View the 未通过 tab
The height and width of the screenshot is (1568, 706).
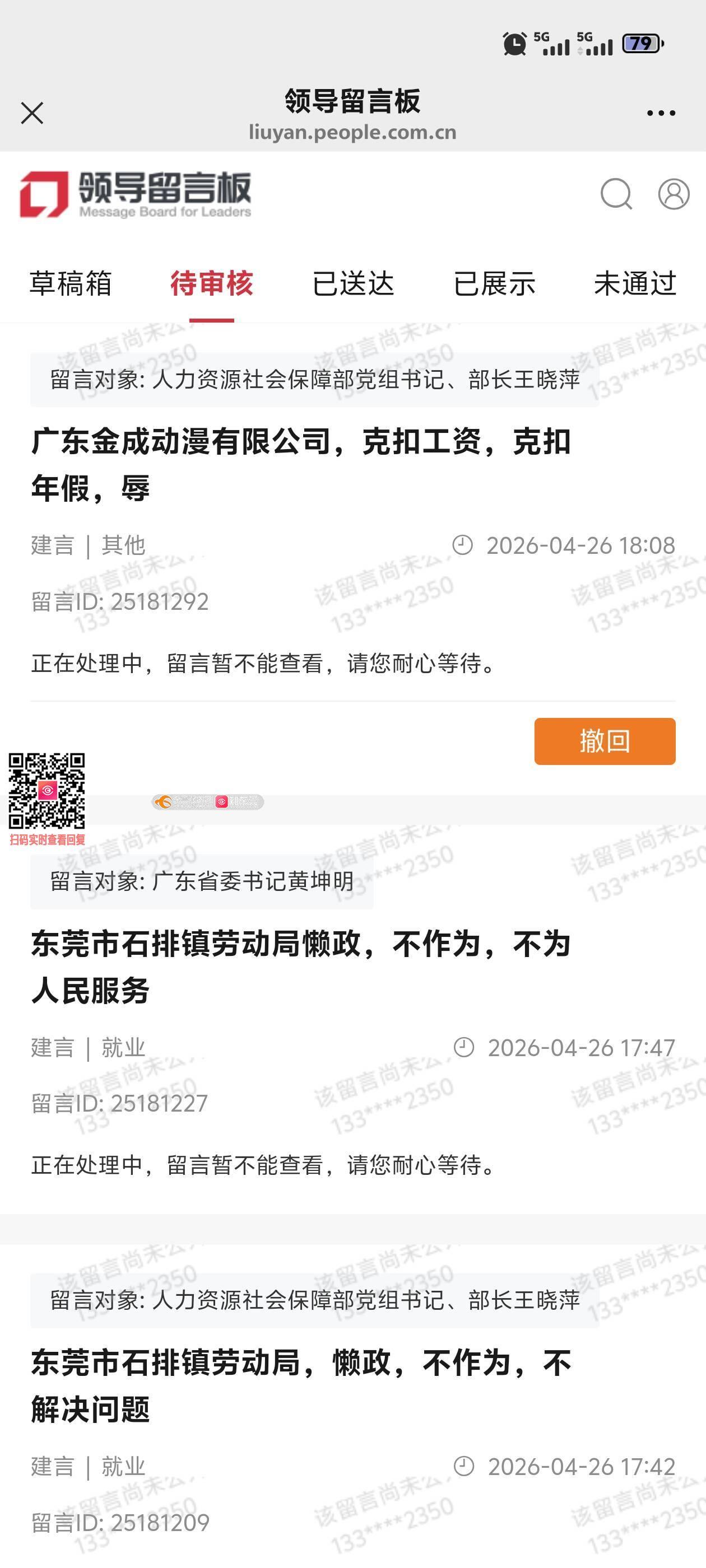635,284
